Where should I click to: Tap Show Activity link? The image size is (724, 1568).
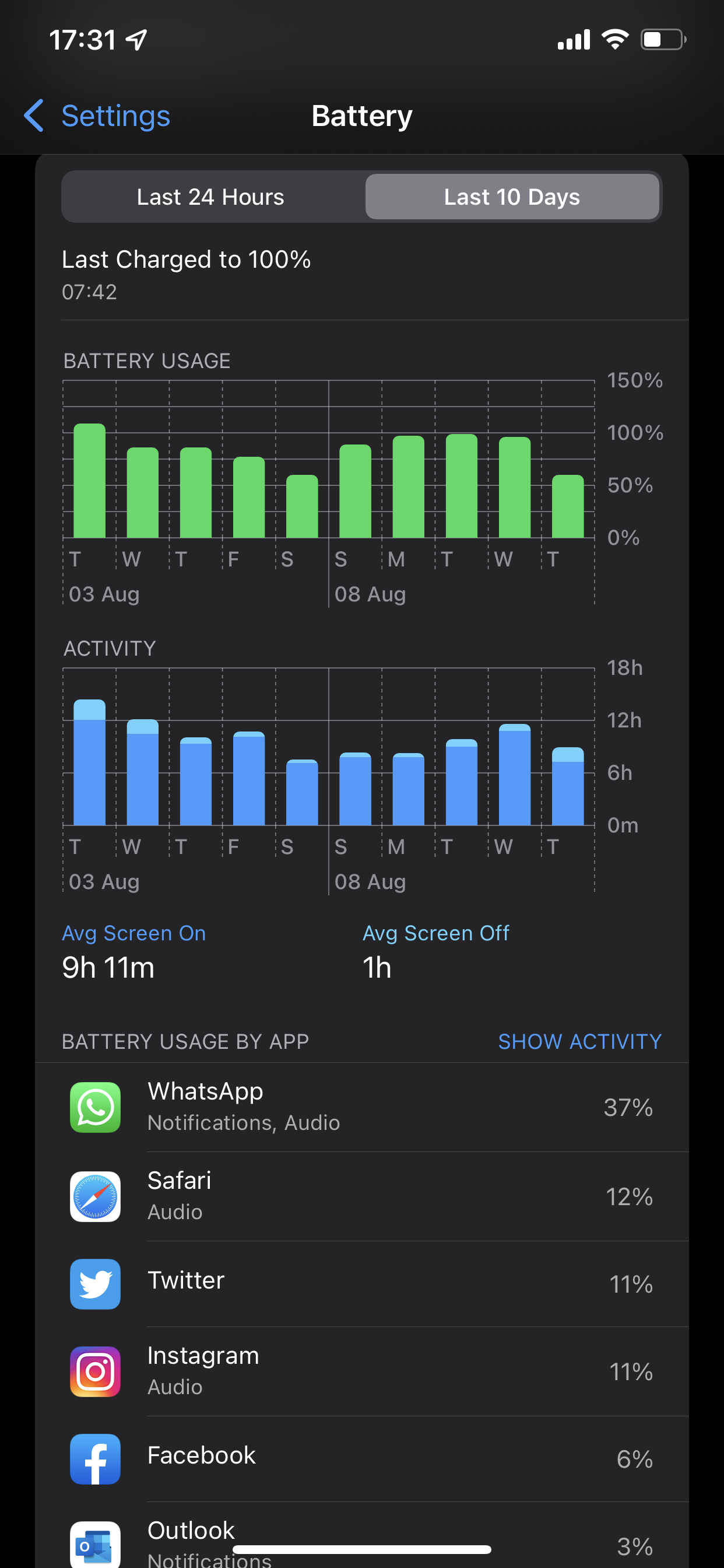pos(579,1041)
